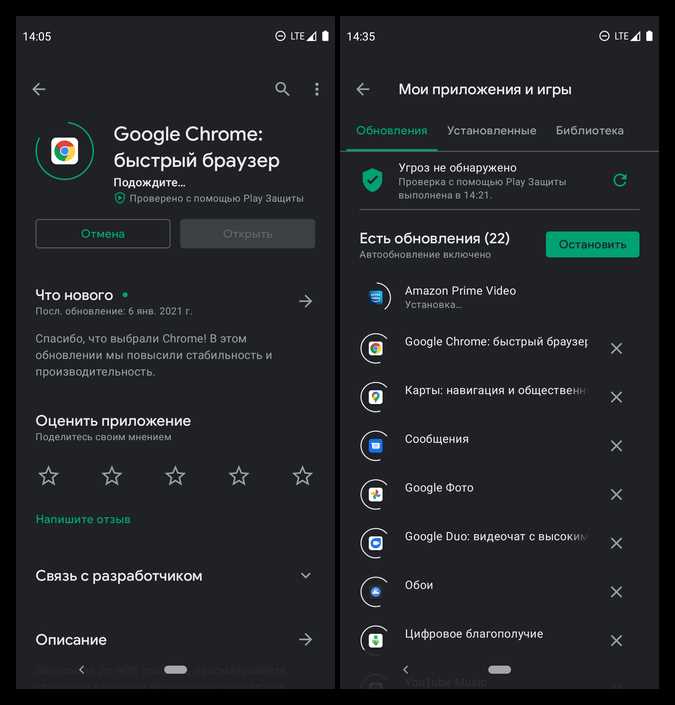Image resolution: width=675 pixels, height=705 pixels.
Task: Cancel the Google Фото update
Action: 616,494
